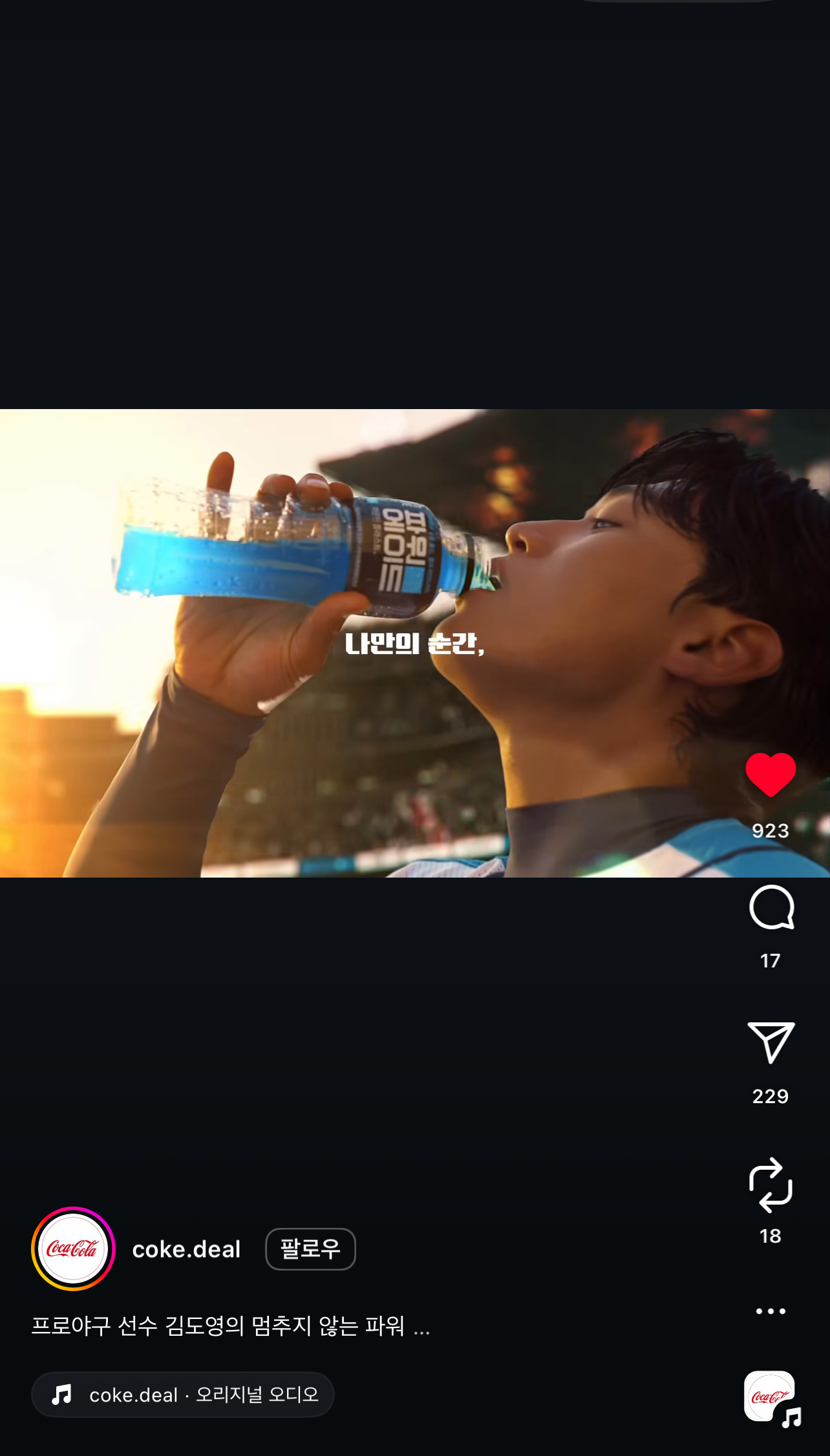This screenshot has height=1456, width=830.
Task: Open coke.deal's profile picture story
Action: (x=73, y=1249)
